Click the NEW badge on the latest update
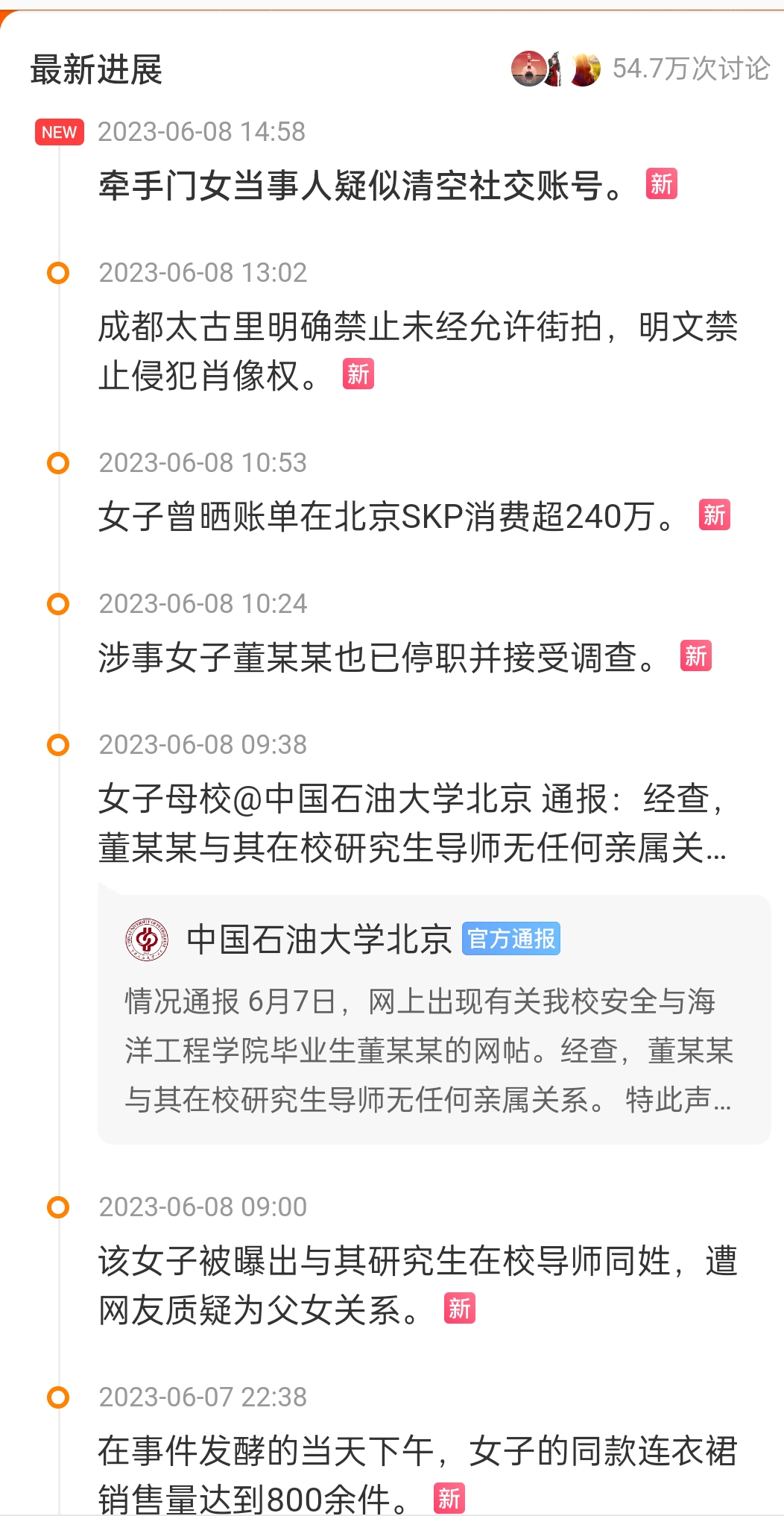 pyautogui.click(x=58, y=132)
